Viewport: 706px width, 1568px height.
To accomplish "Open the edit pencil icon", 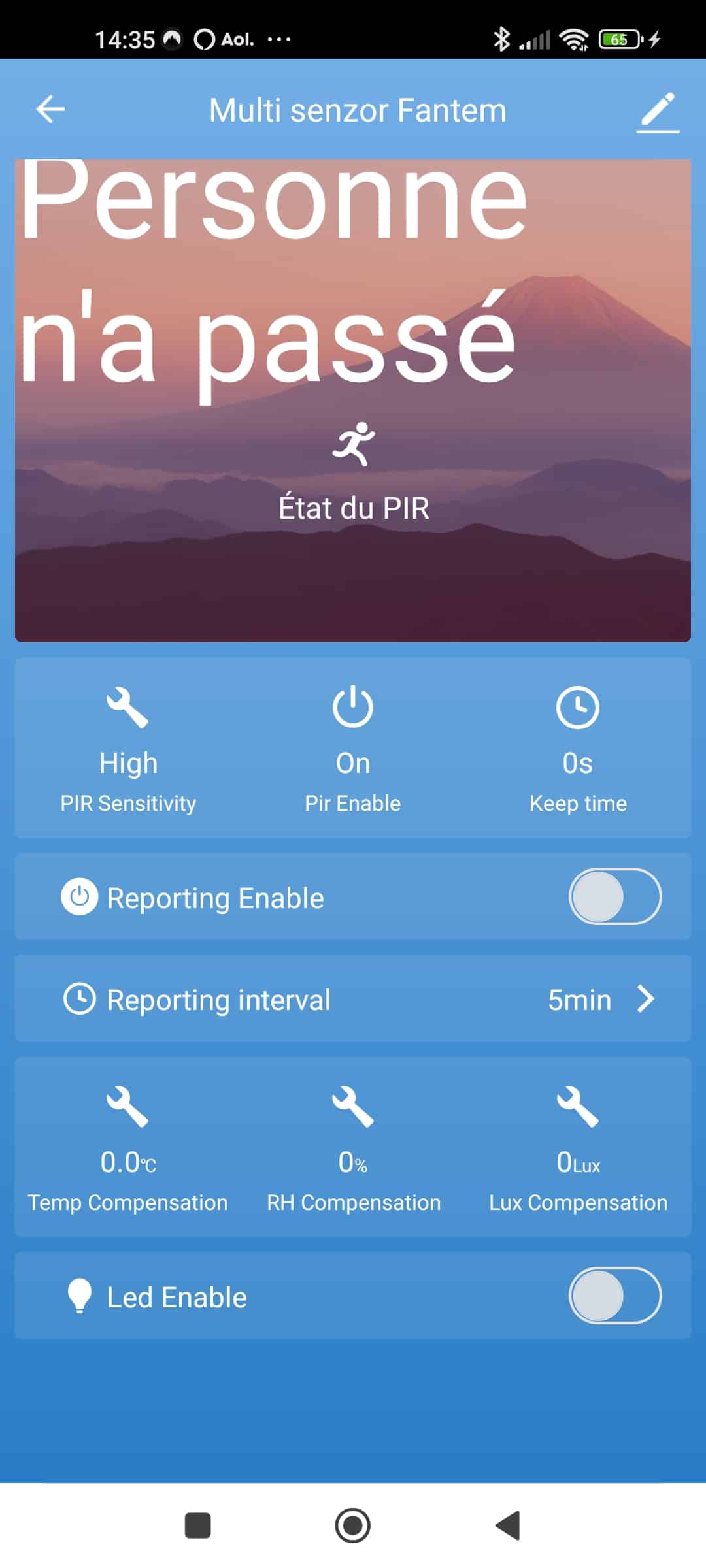I will (658, 112).
